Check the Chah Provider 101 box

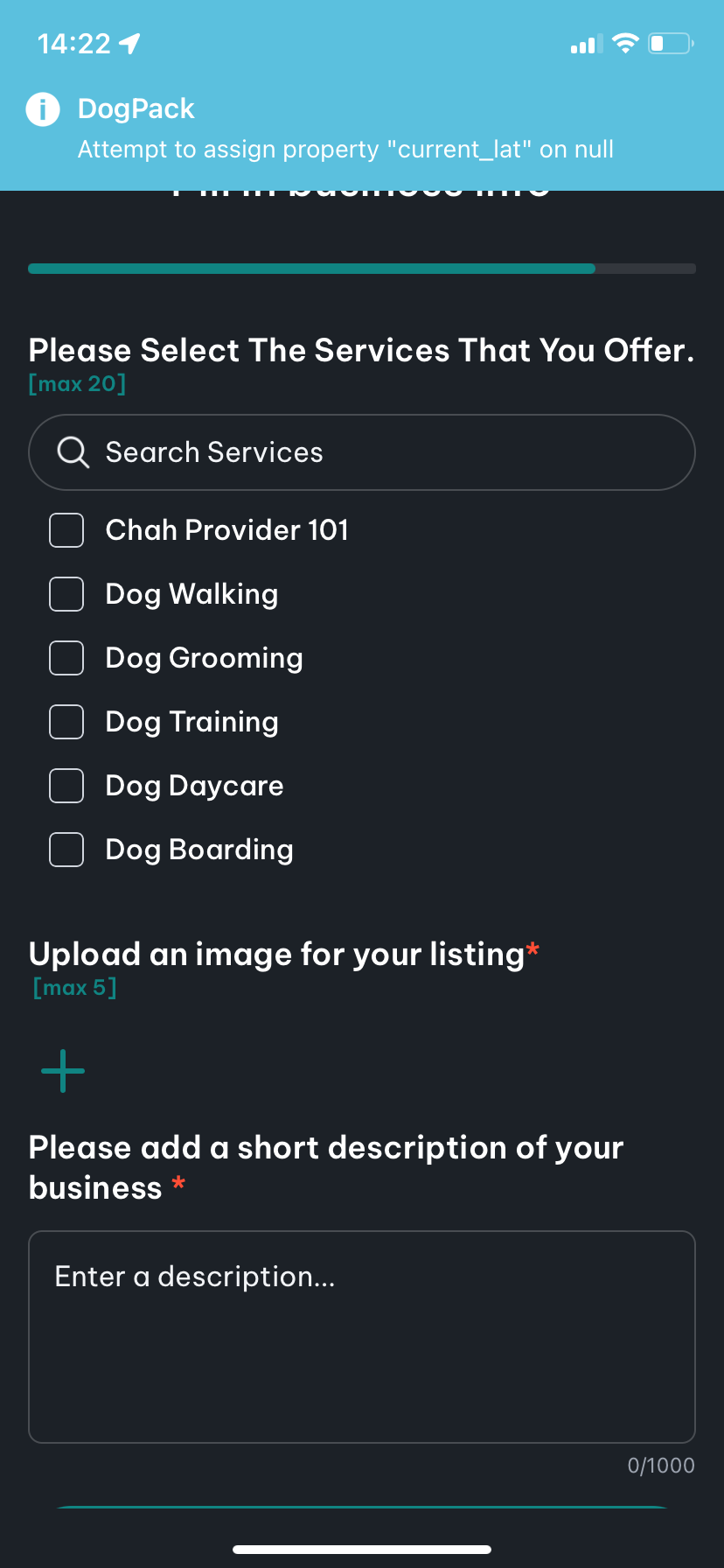coord(66,530)
